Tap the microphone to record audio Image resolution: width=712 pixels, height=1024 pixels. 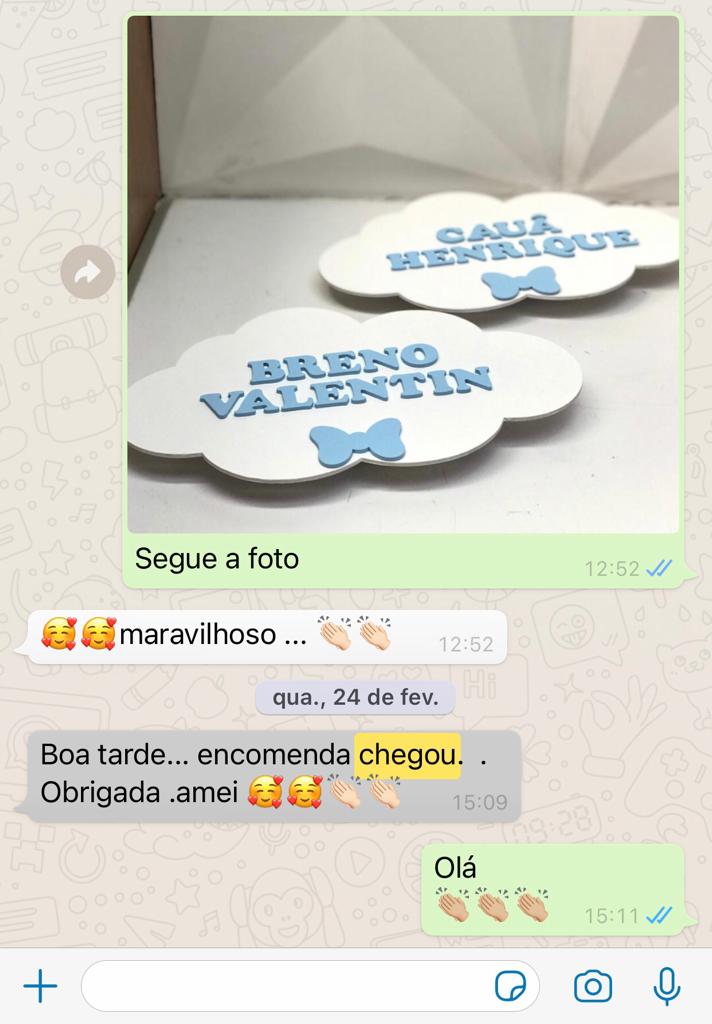tap(666, 987)
